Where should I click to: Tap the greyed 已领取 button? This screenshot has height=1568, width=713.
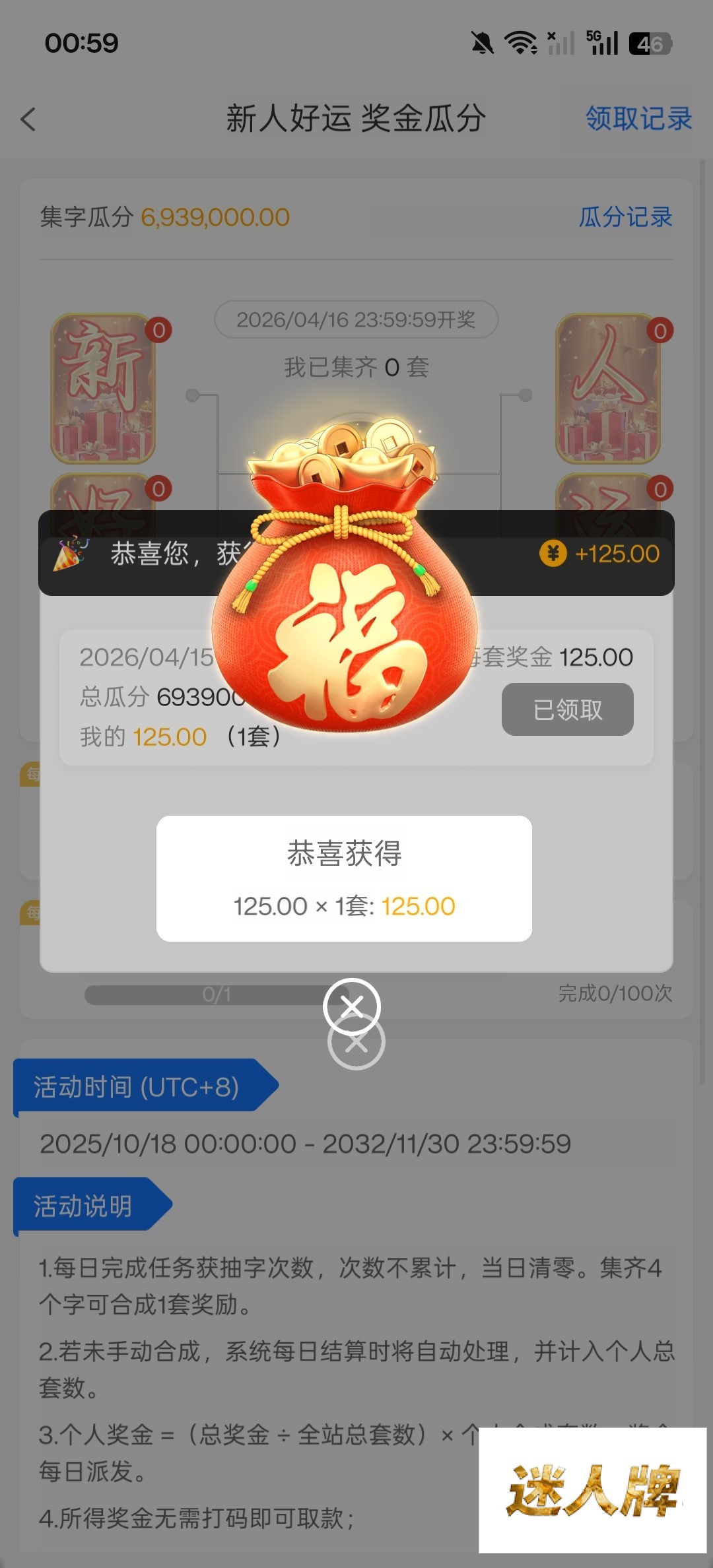[567, 709]
